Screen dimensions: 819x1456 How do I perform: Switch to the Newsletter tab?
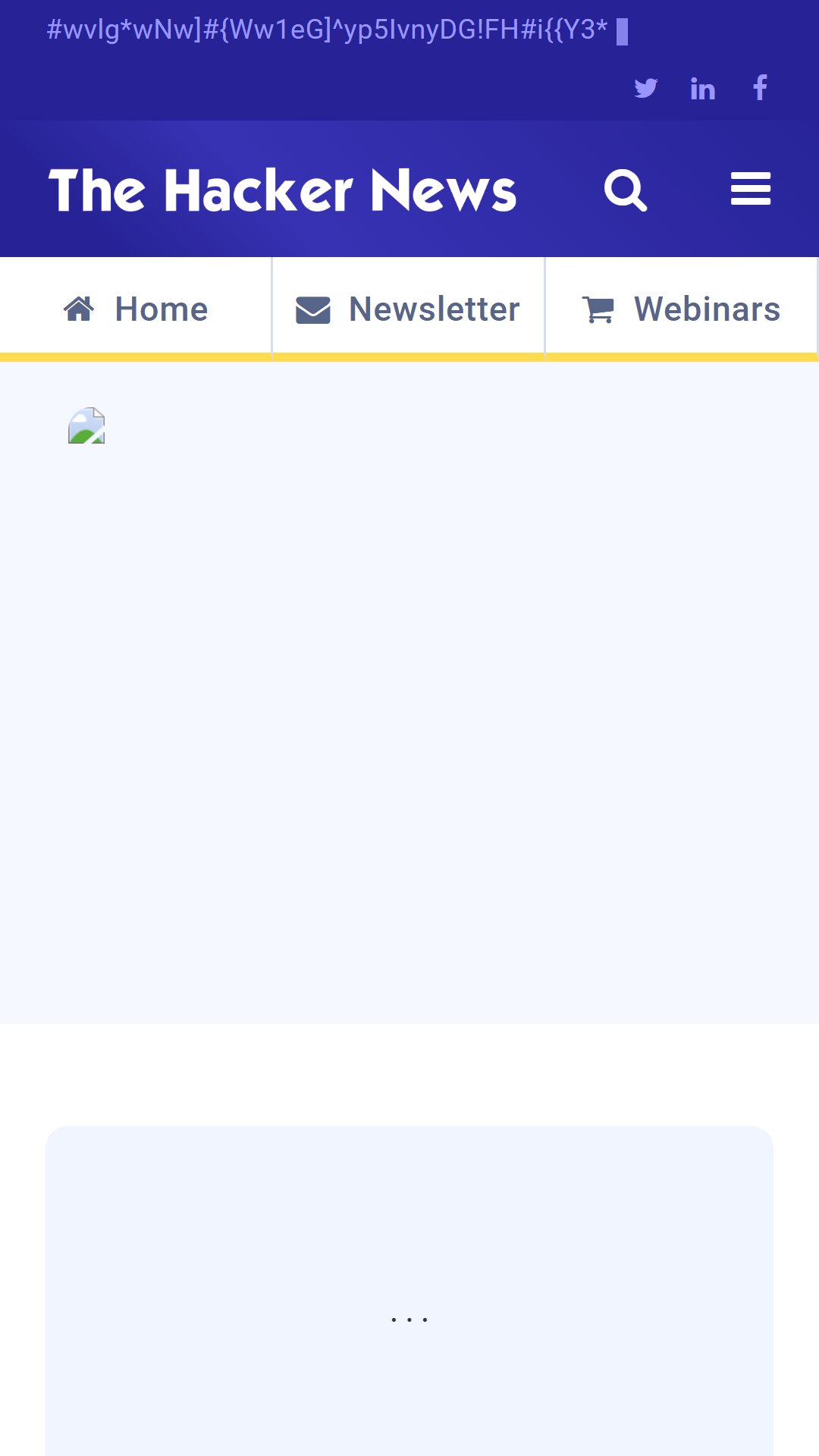(408, 309)
